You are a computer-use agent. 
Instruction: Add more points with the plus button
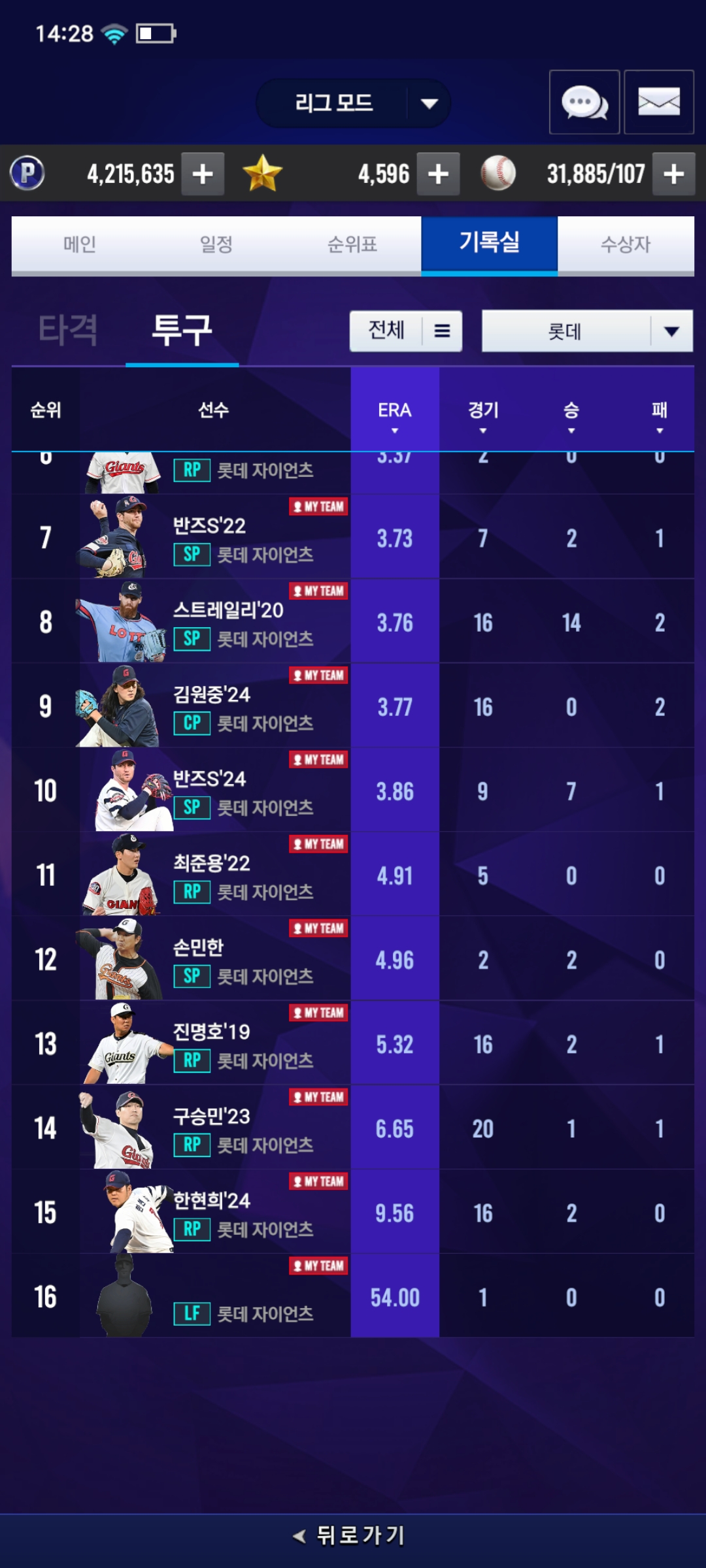(203, 174)
